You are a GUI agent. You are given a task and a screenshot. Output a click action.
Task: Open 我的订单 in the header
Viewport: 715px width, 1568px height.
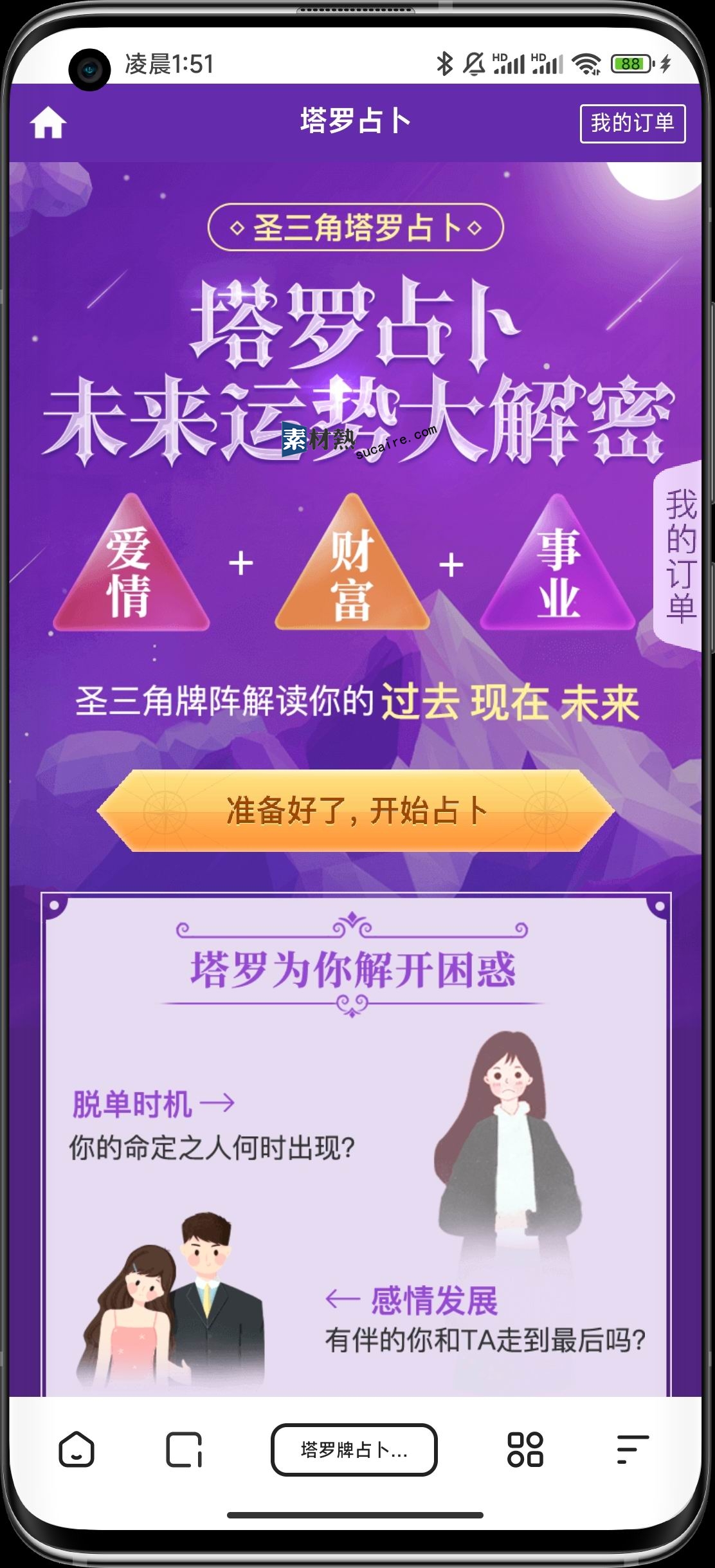[x=632, y=123]
